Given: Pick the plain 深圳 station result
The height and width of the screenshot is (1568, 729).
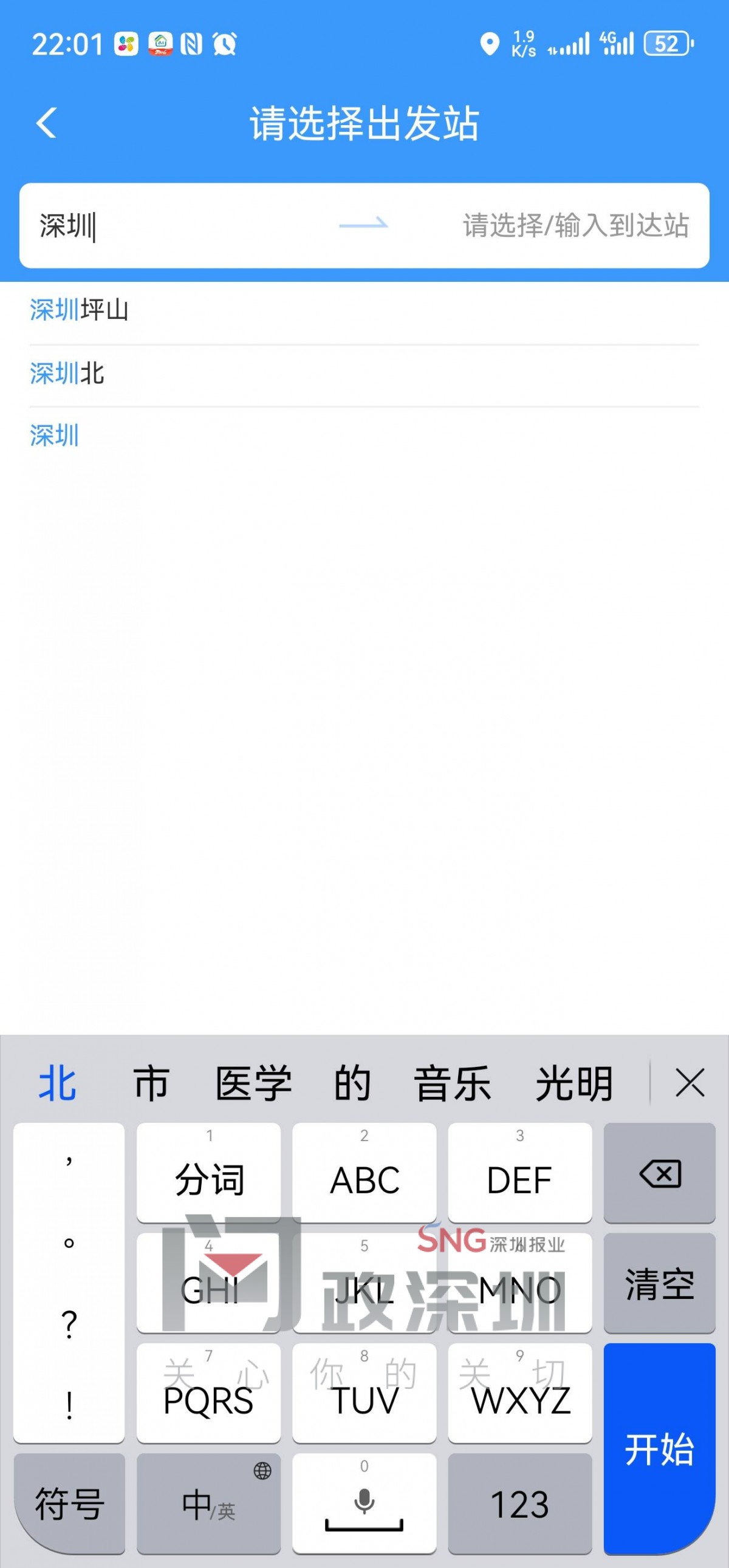Looking at the screenshot, I should click(x=55, y=435).
